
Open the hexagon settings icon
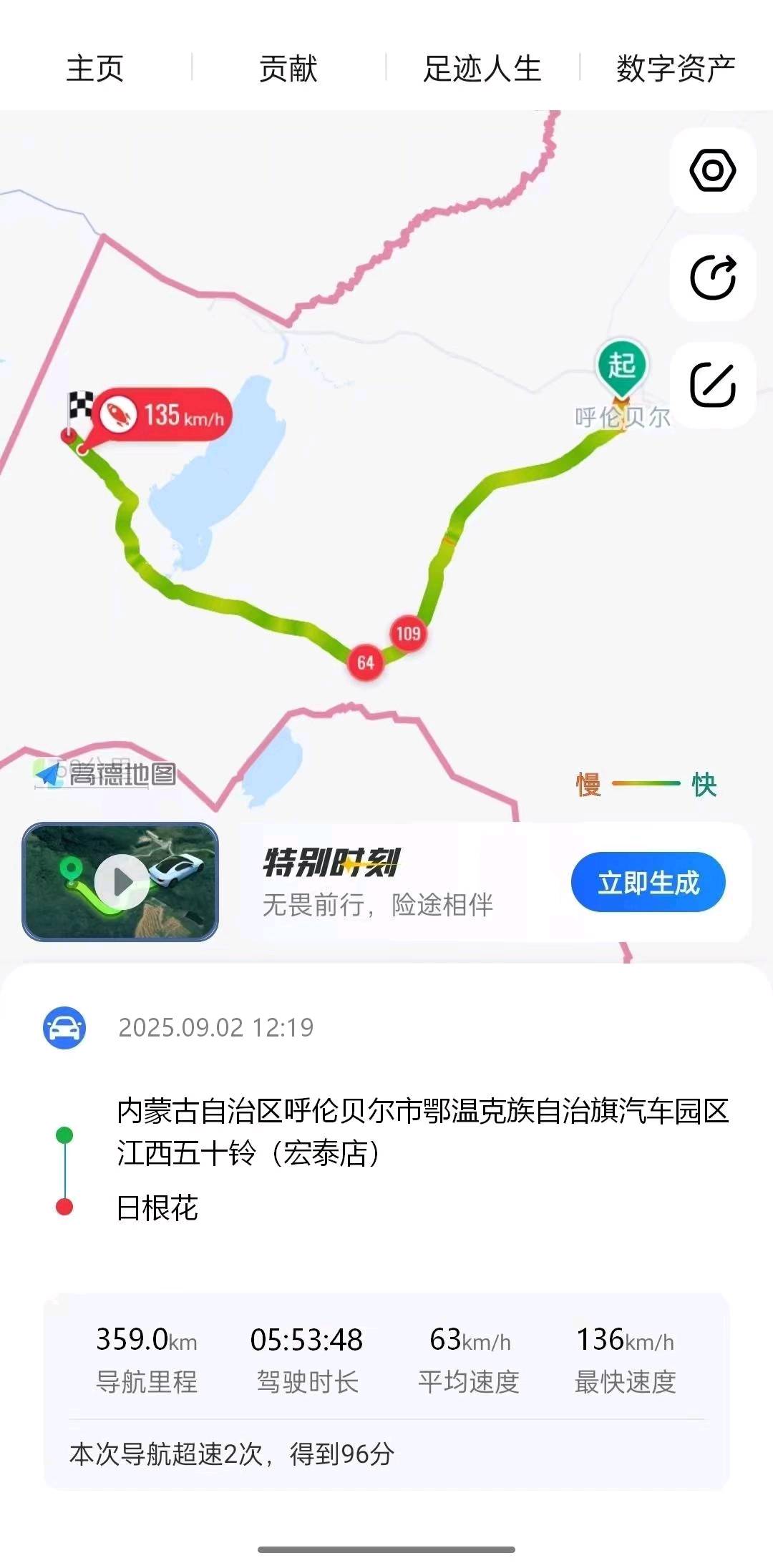[x=712, y=170]
